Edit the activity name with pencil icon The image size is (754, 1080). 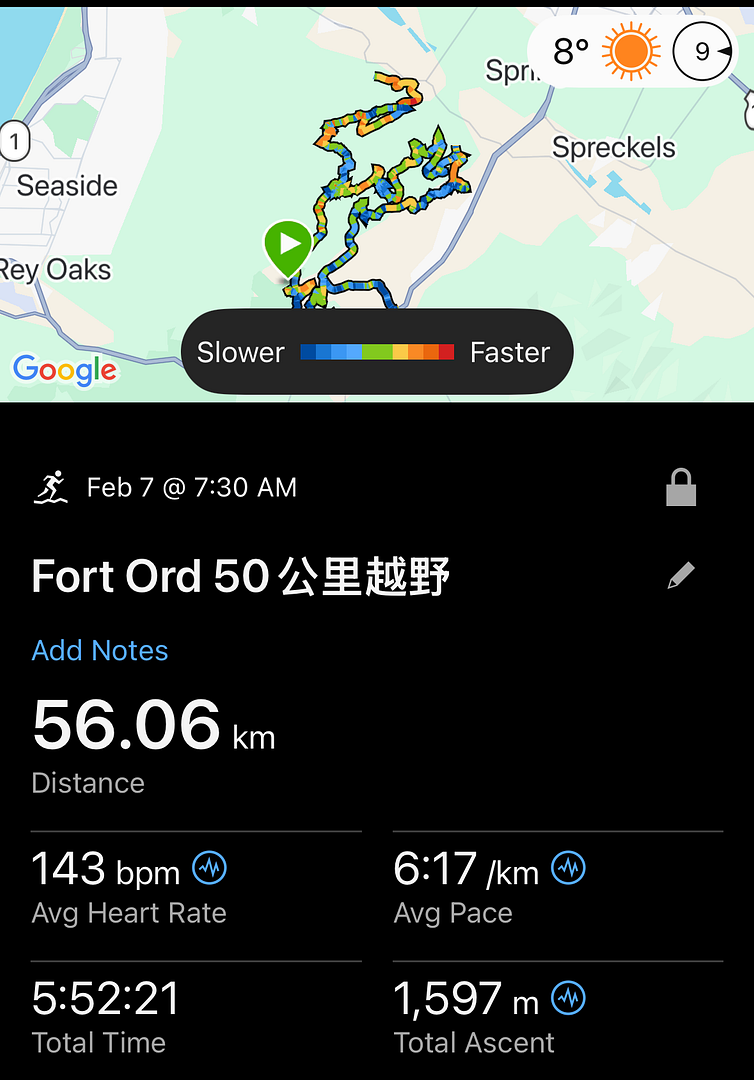681,576
